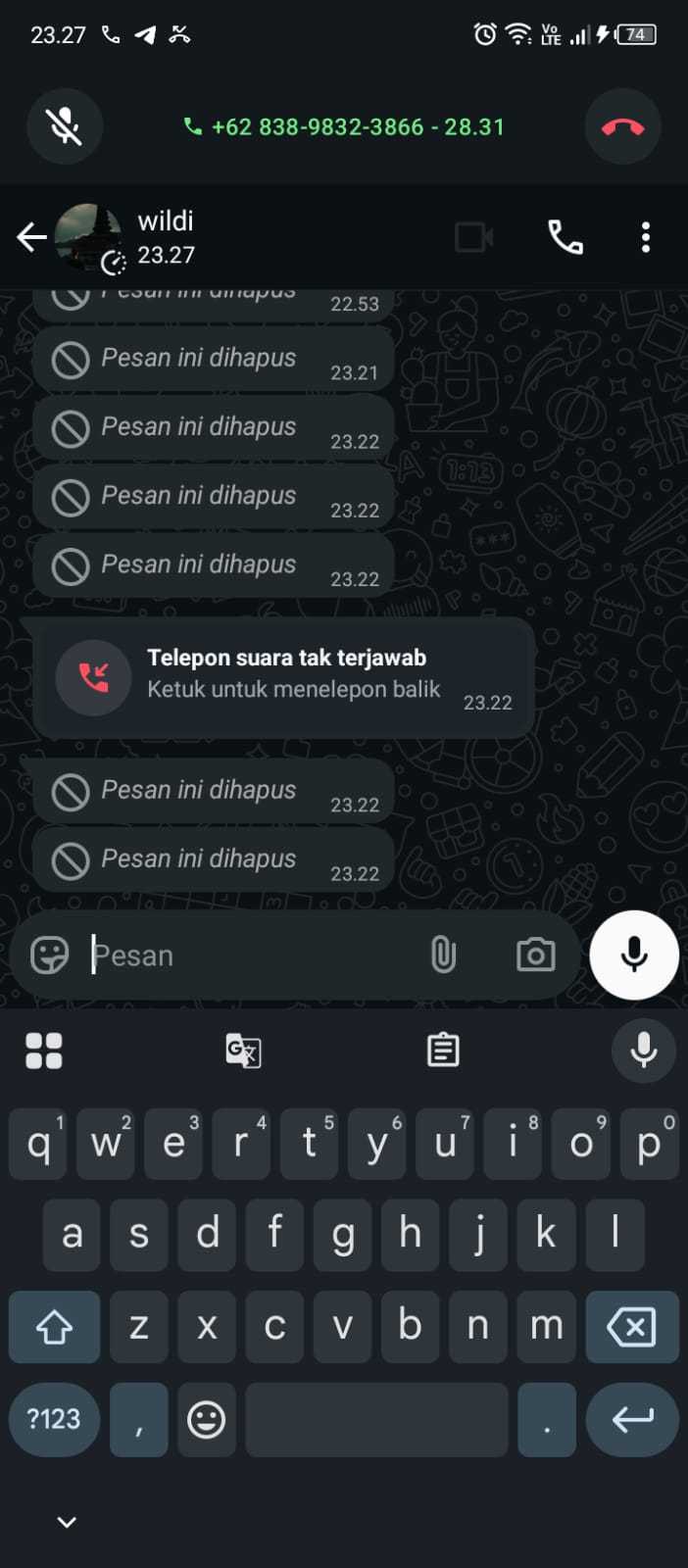Hide the on-screen keyboard
This screenshot has width=688, height=1568.
67,1522
